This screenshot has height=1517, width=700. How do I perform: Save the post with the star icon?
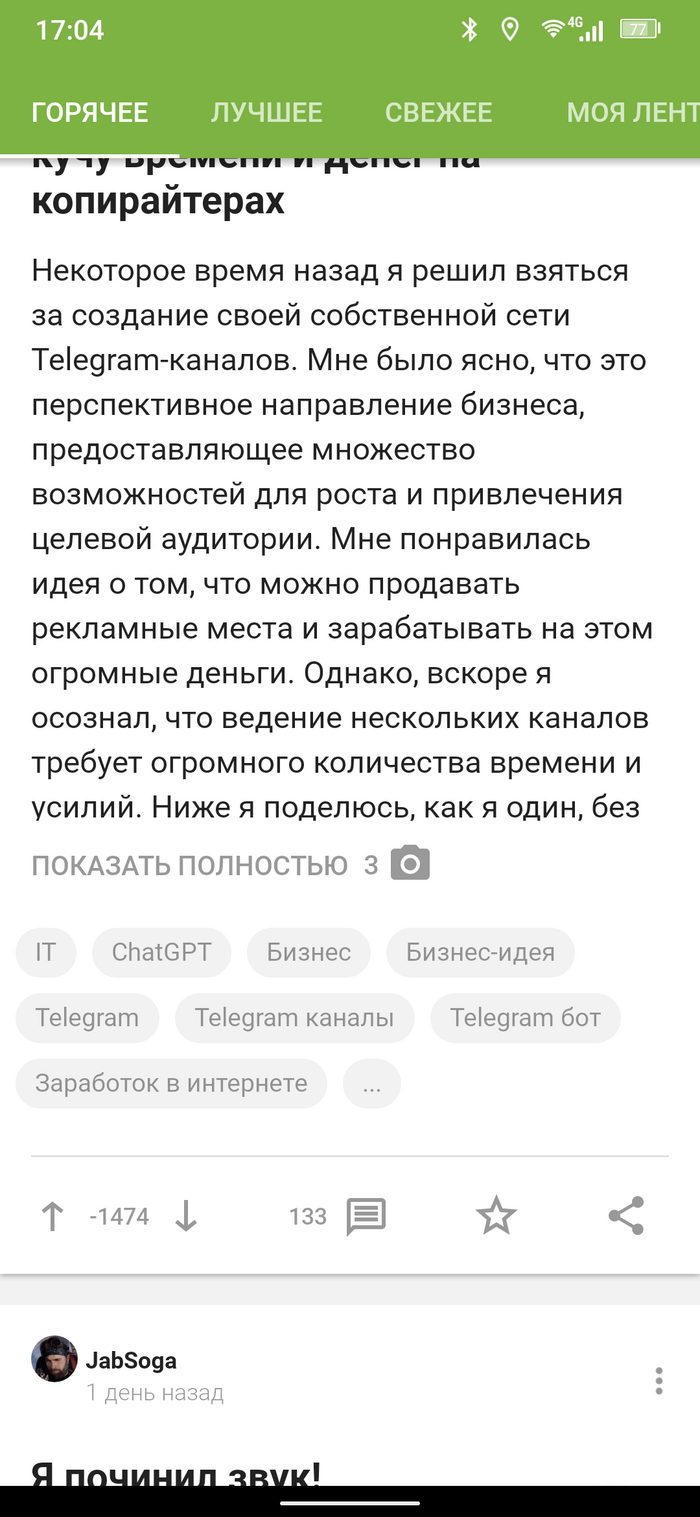(496, 1216)
